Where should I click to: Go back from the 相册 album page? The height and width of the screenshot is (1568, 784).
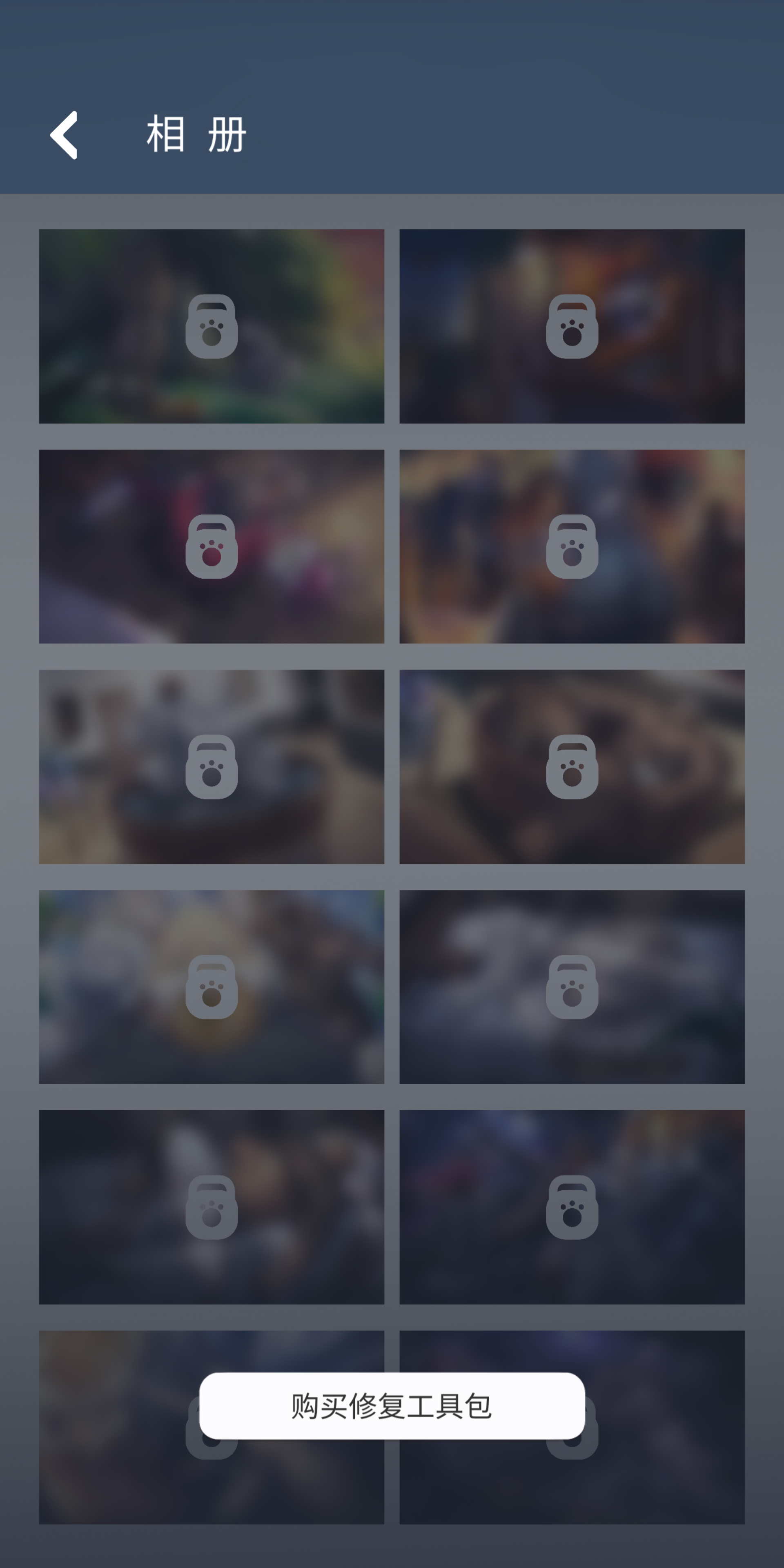click(64, 134)
